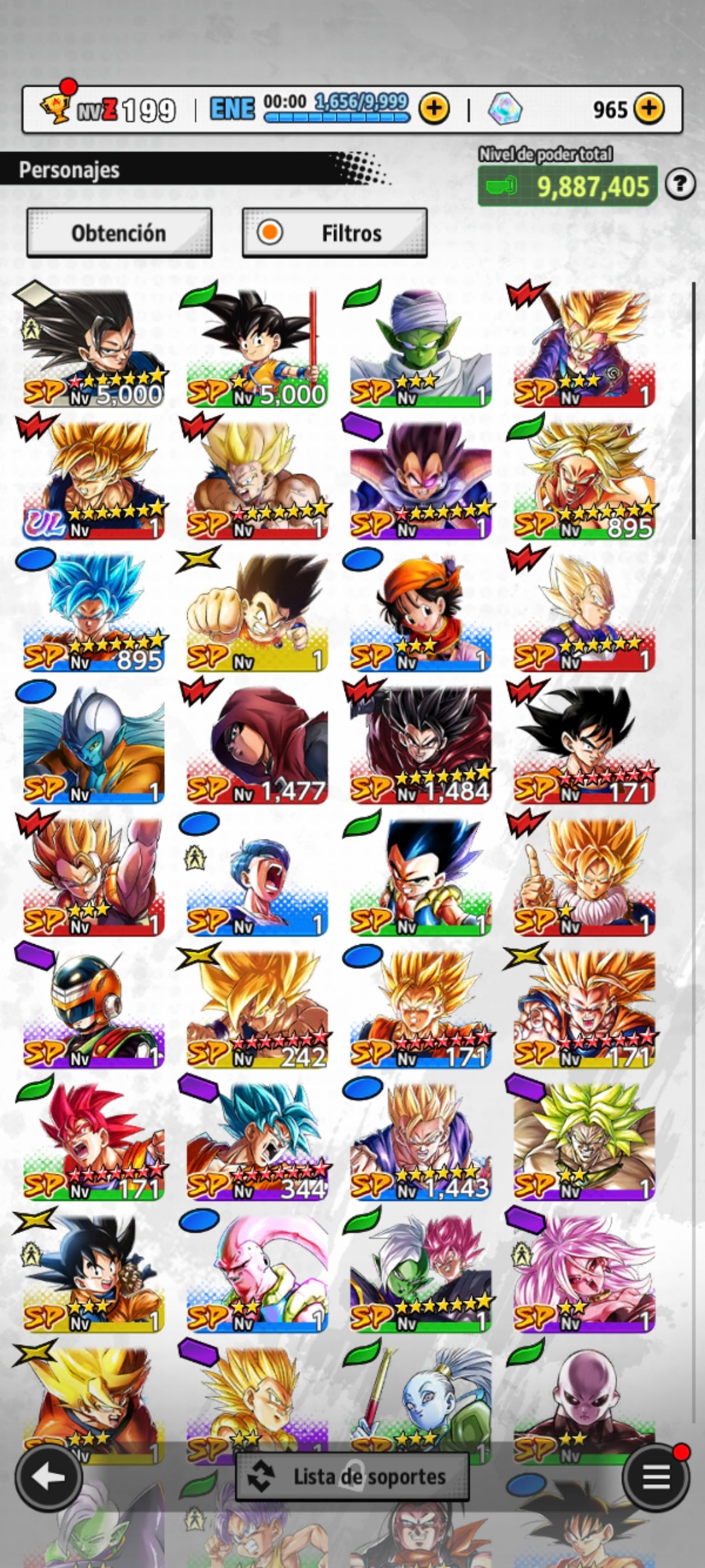The width and height of the screenshot is (705, 1568).
Task: Add Chrono Crystals with plus button
Action: 649,109
